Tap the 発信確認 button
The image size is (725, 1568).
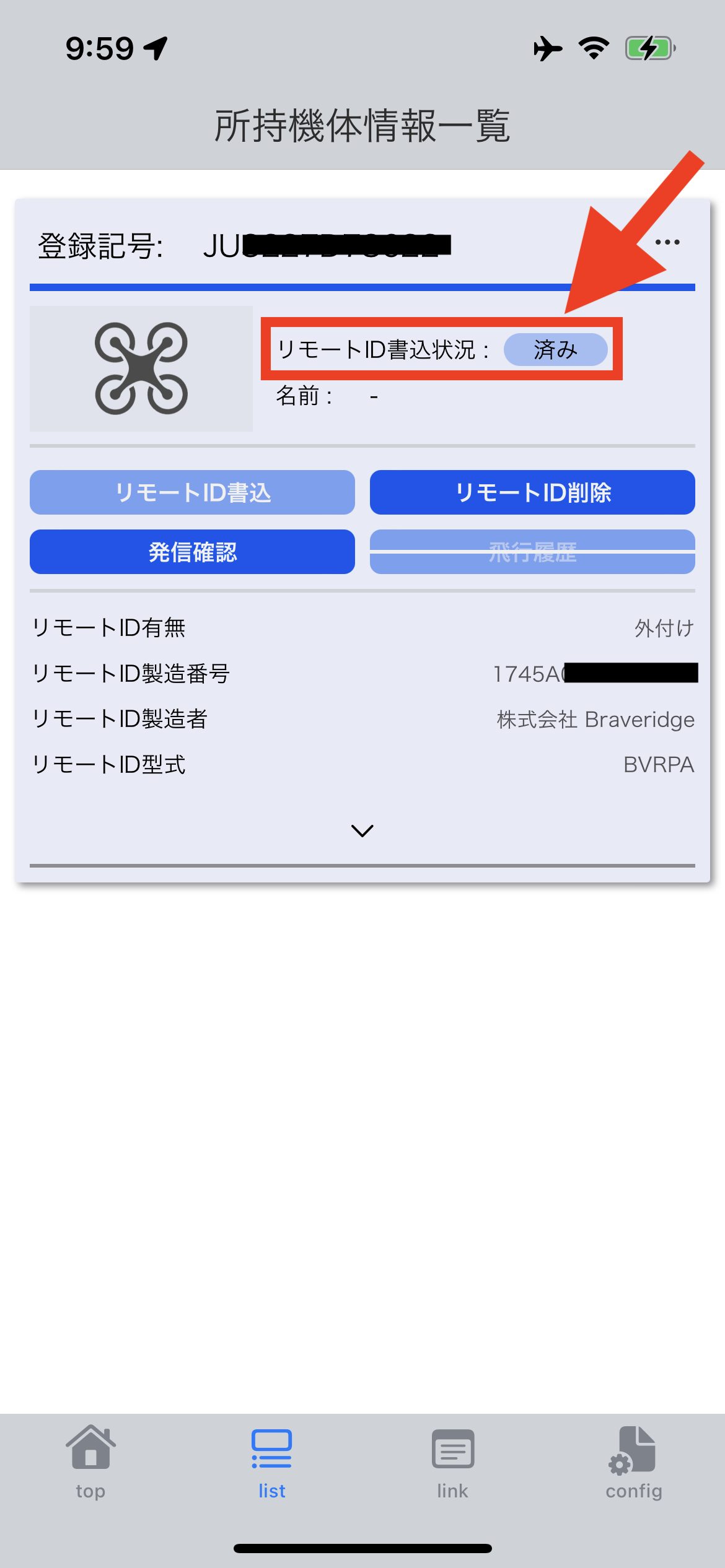point(192,552)
